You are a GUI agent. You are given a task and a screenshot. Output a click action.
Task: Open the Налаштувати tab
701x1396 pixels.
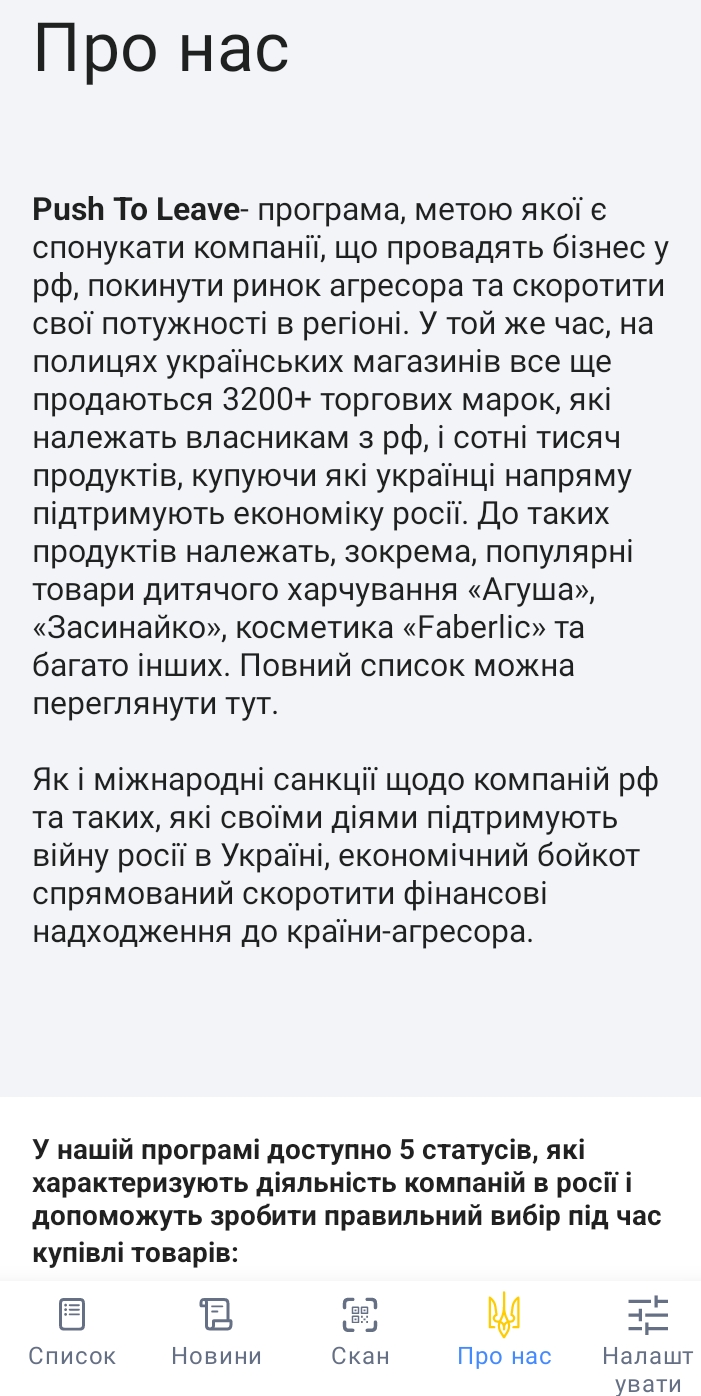[647, 1340]
